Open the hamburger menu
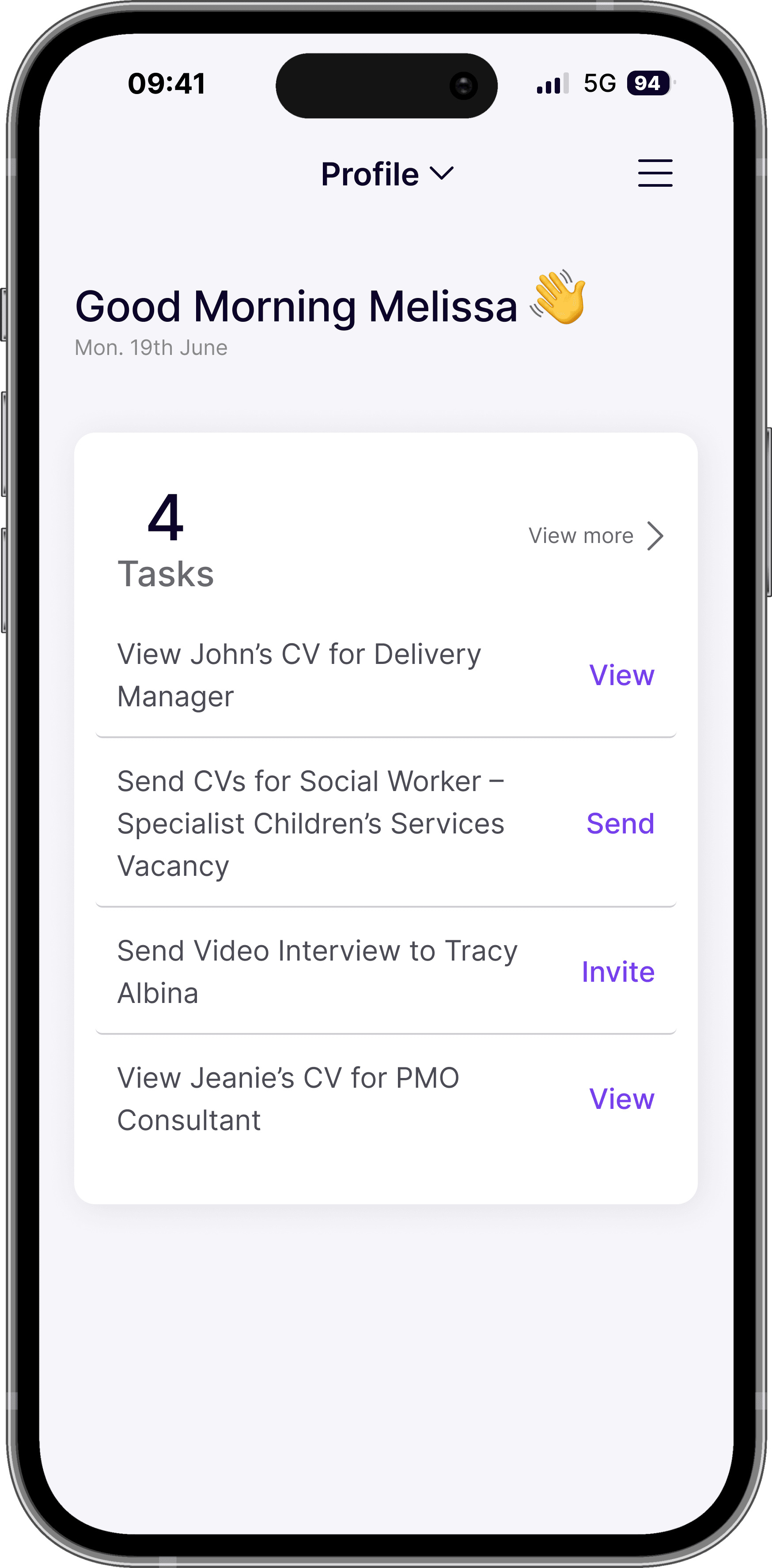The image size is (772, 1568). 655,173
